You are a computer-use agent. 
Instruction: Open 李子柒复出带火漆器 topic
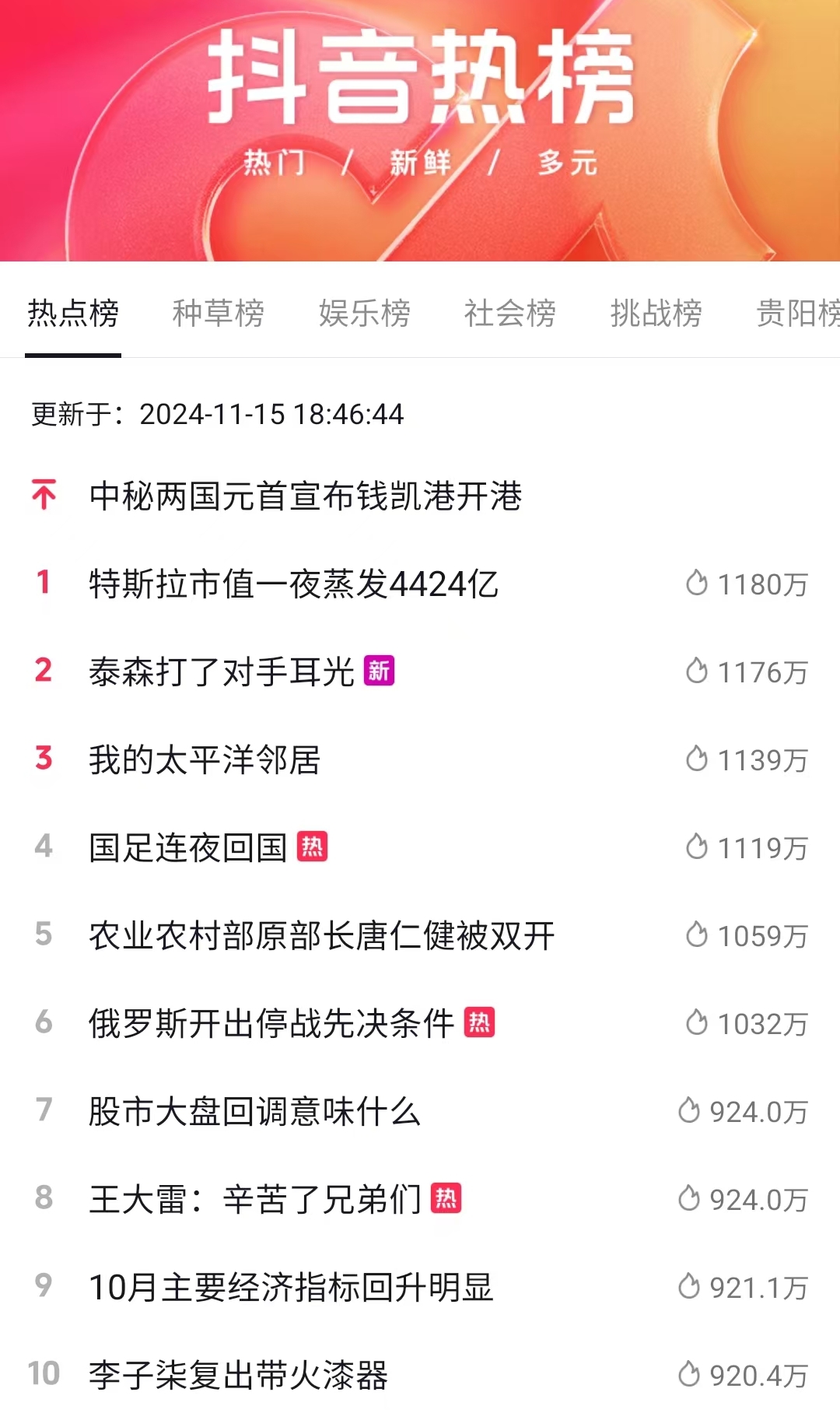click(x=238, y=1375)
